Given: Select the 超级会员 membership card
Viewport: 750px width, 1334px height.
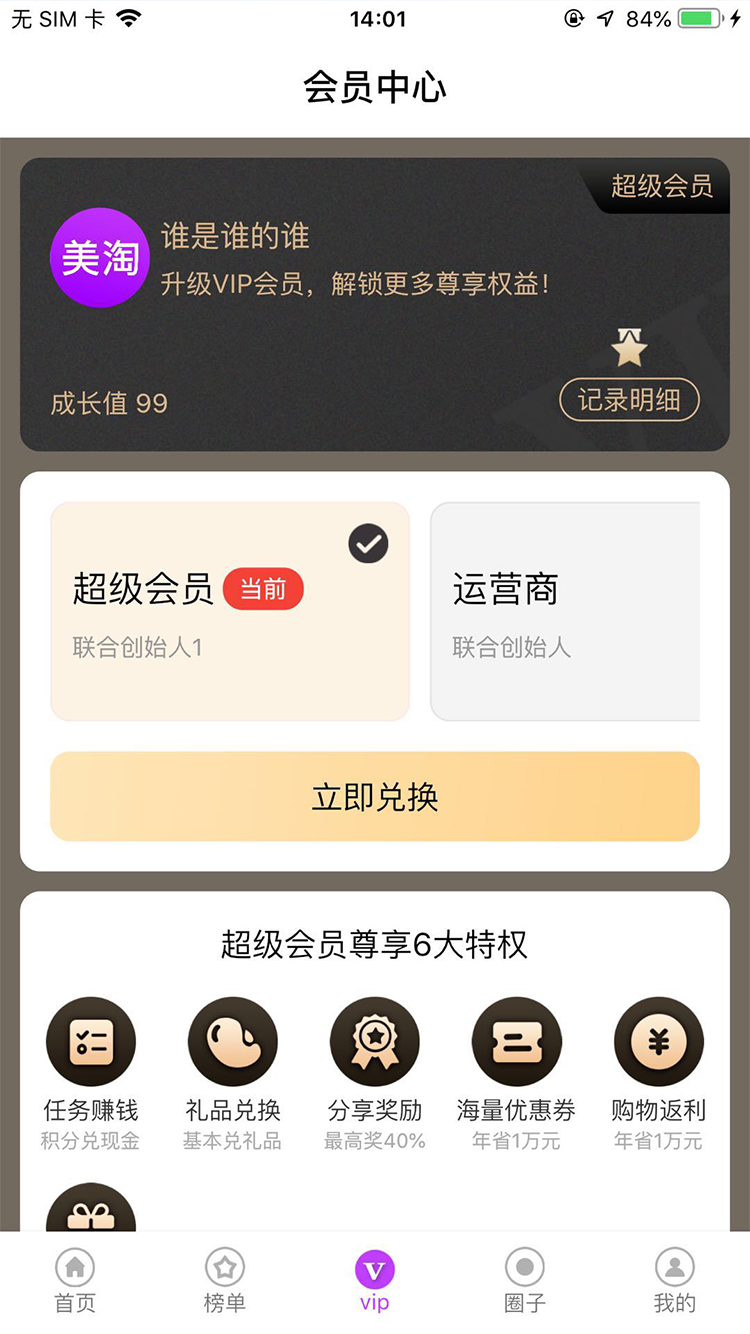Looking at the screenshot, I should [x=230, y=611].
